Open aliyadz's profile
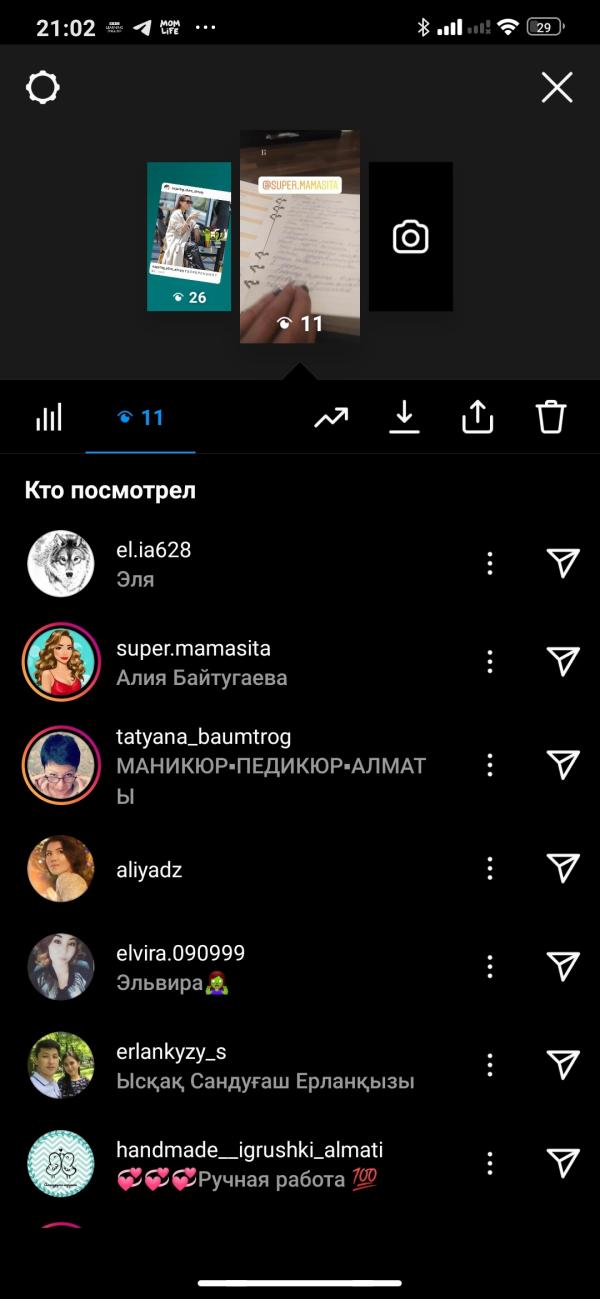The image size is (600, 1299). coord(149,870)
